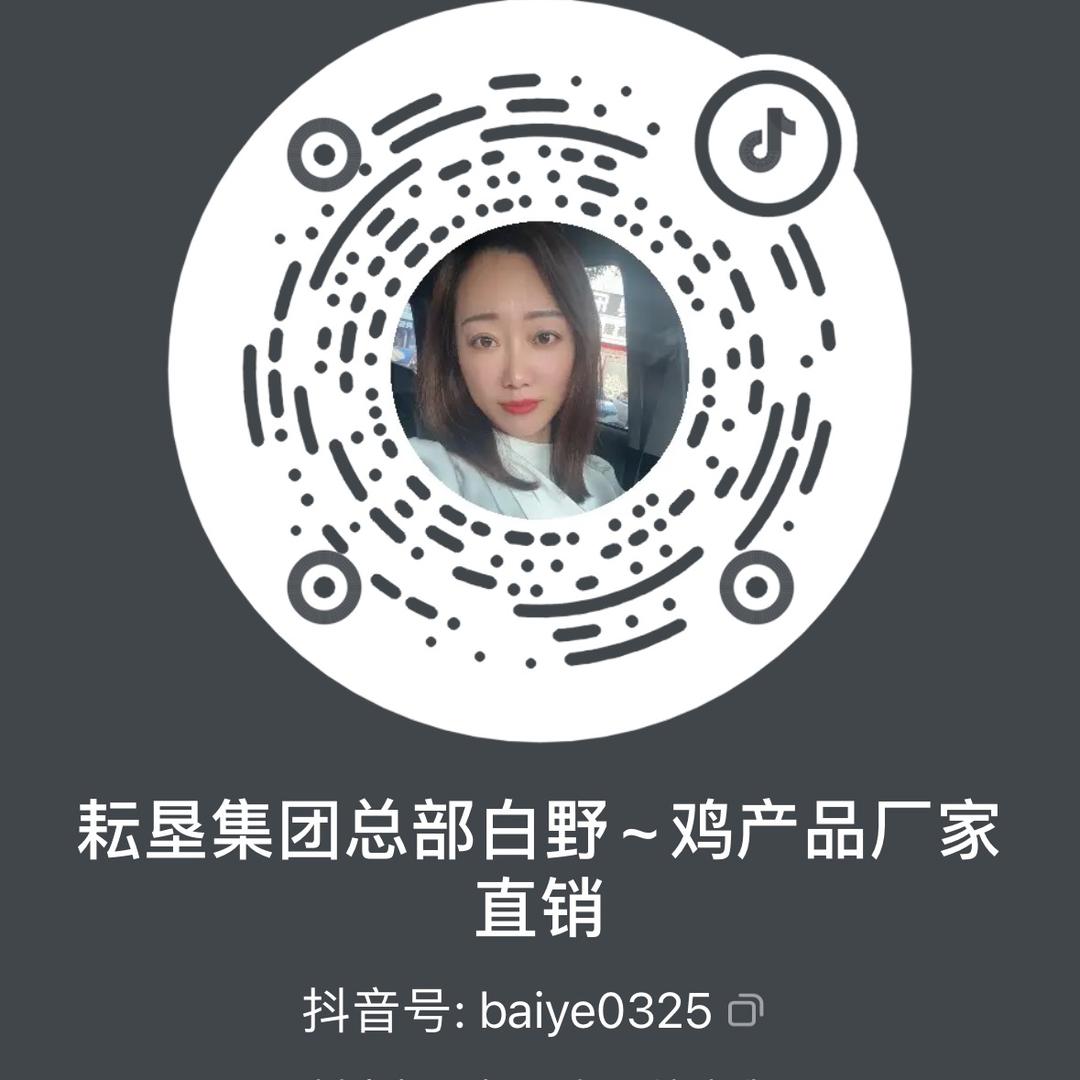Screen dimensions: 1080x1080
Task: Copy the Douyin ID baiye0325
Action: [746, 1012]
